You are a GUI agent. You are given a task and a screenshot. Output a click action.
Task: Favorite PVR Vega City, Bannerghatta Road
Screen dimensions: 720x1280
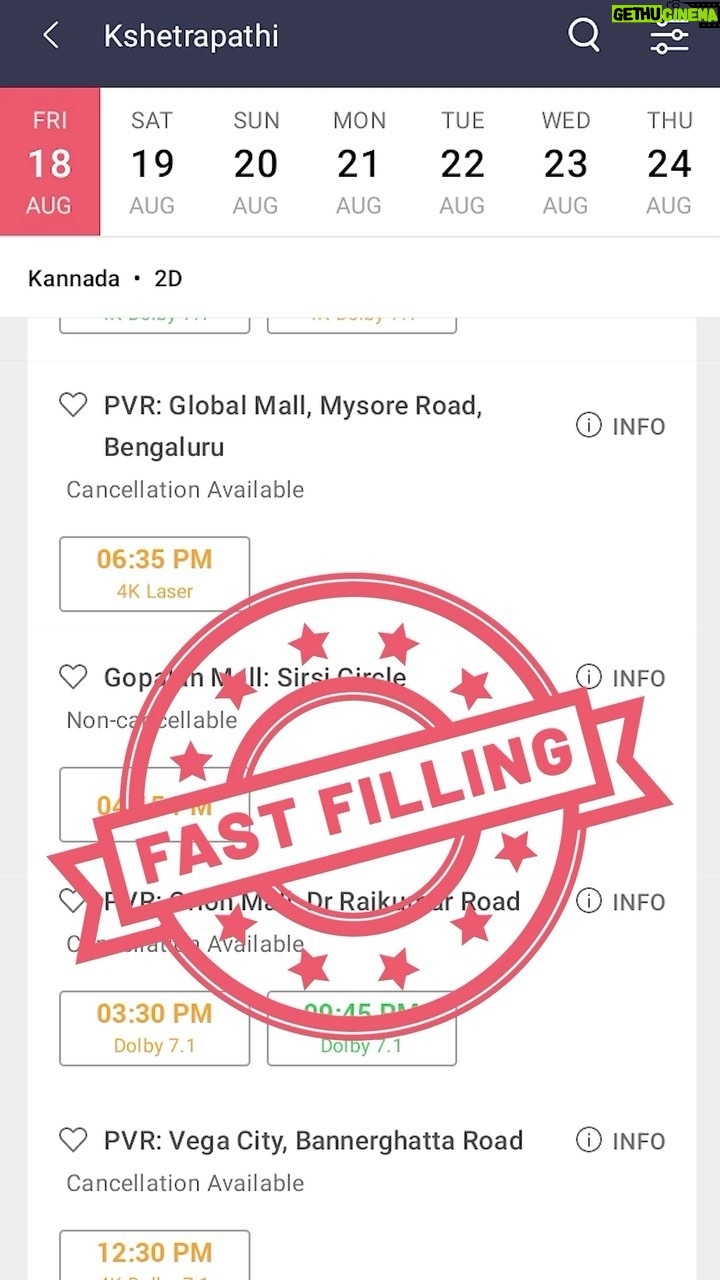[73, 1140]
